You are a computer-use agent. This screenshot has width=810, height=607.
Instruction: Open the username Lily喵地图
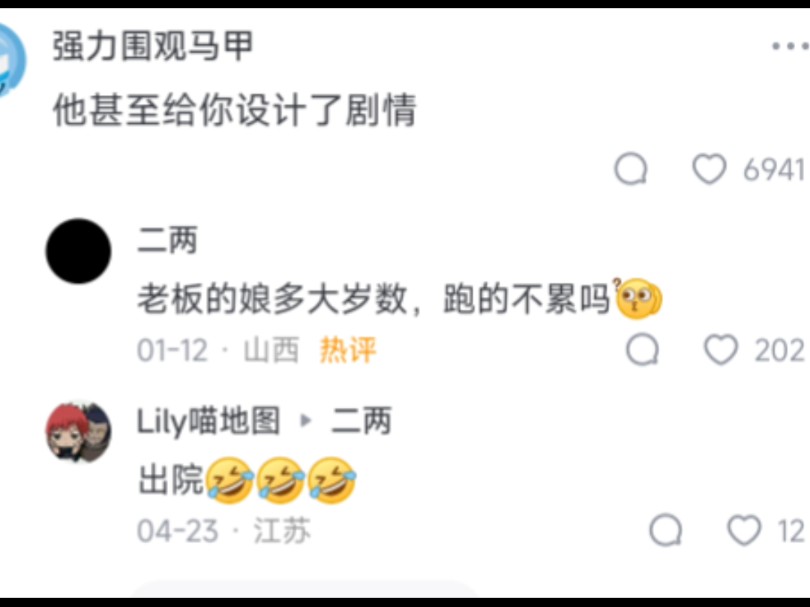click(x=208, y=422)
